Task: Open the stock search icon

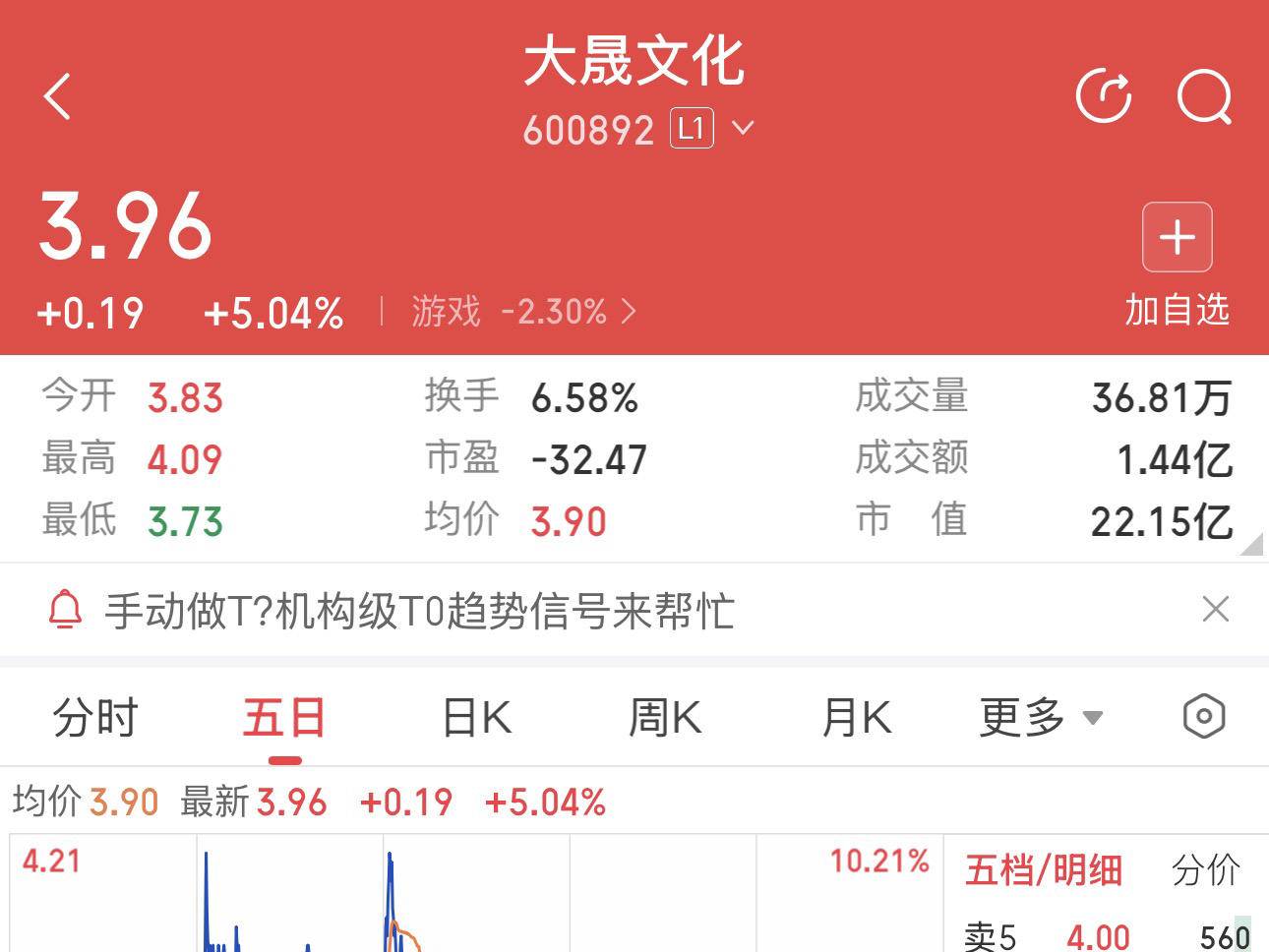Action: 1205,96
